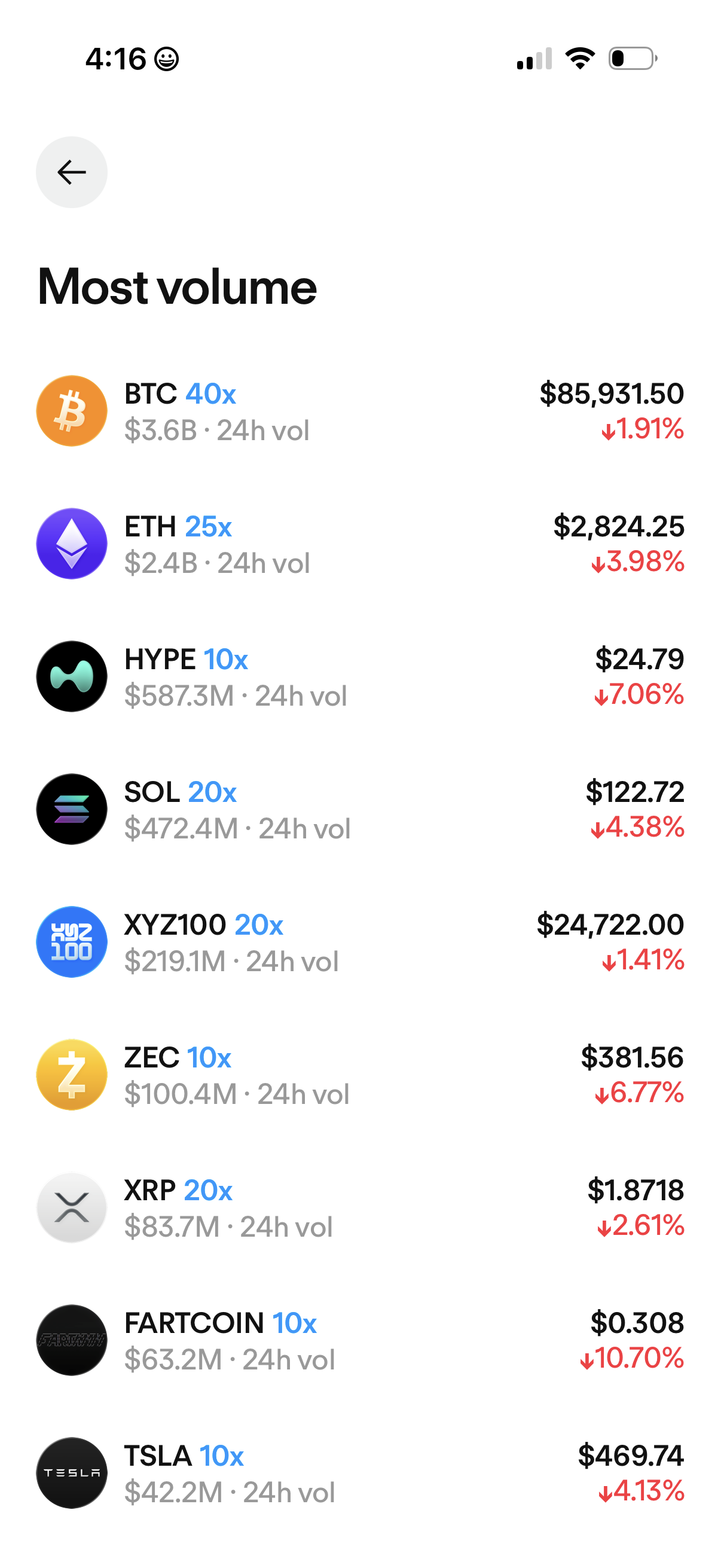
Task: Tap the ETH 25x leverage label
Action: pyautogui.click(x=208, y=527)
